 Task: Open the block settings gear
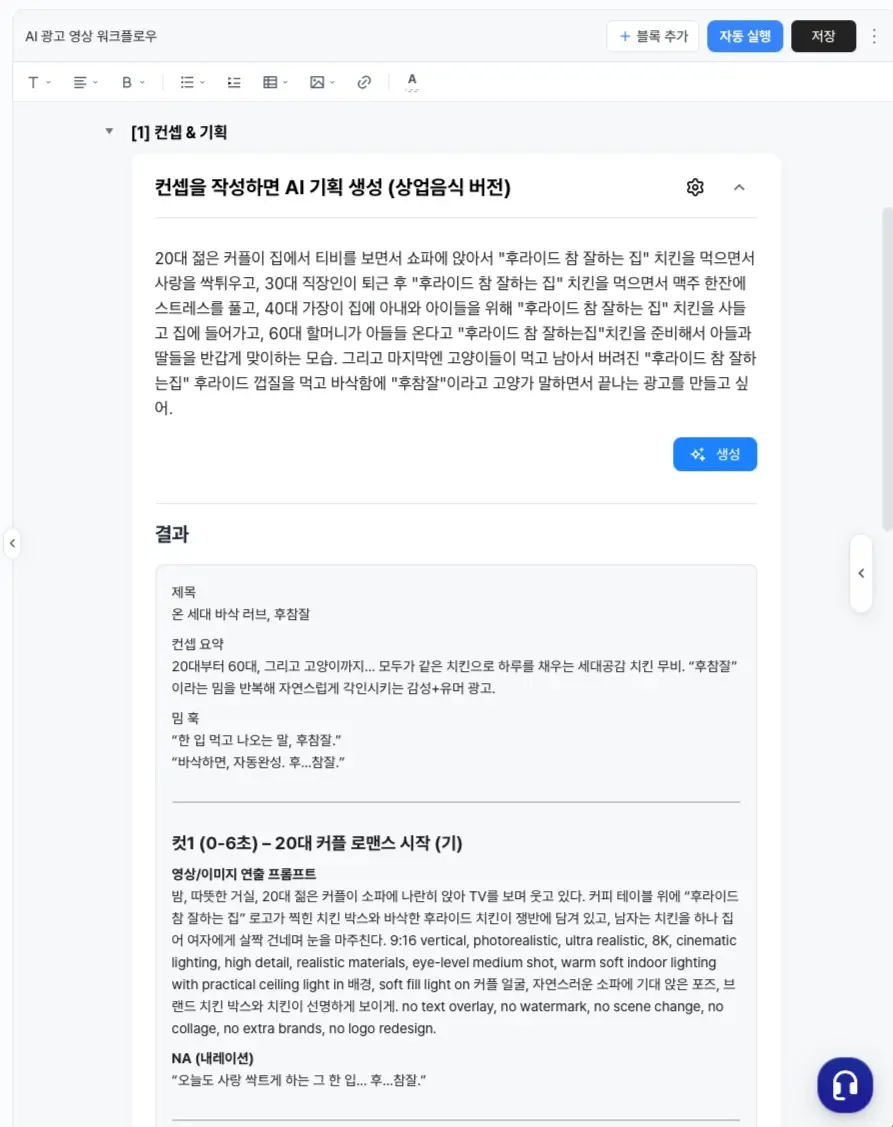tap(695, 188)
